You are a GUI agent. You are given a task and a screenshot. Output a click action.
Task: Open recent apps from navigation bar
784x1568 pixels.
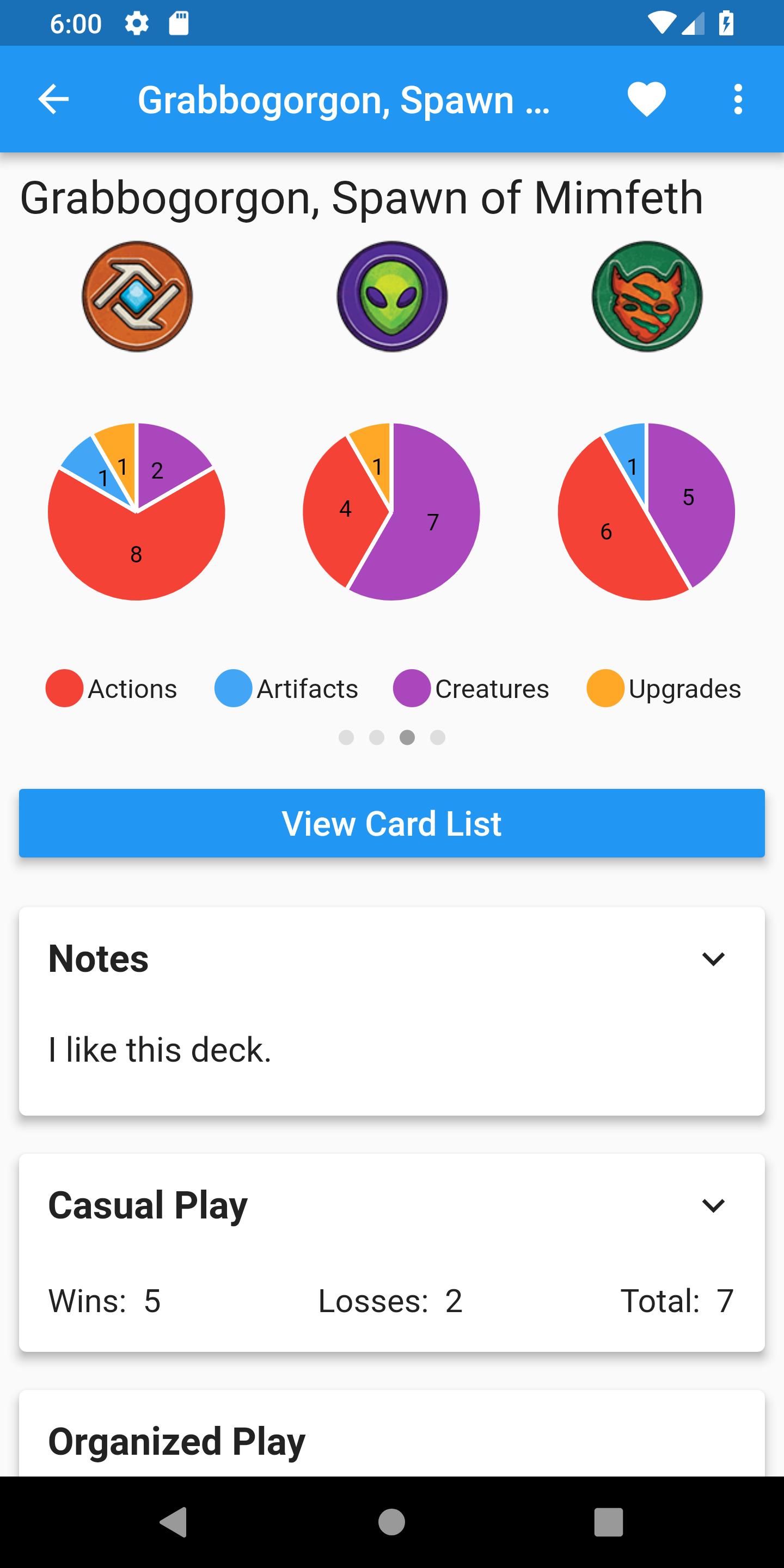pos(608,1522)
